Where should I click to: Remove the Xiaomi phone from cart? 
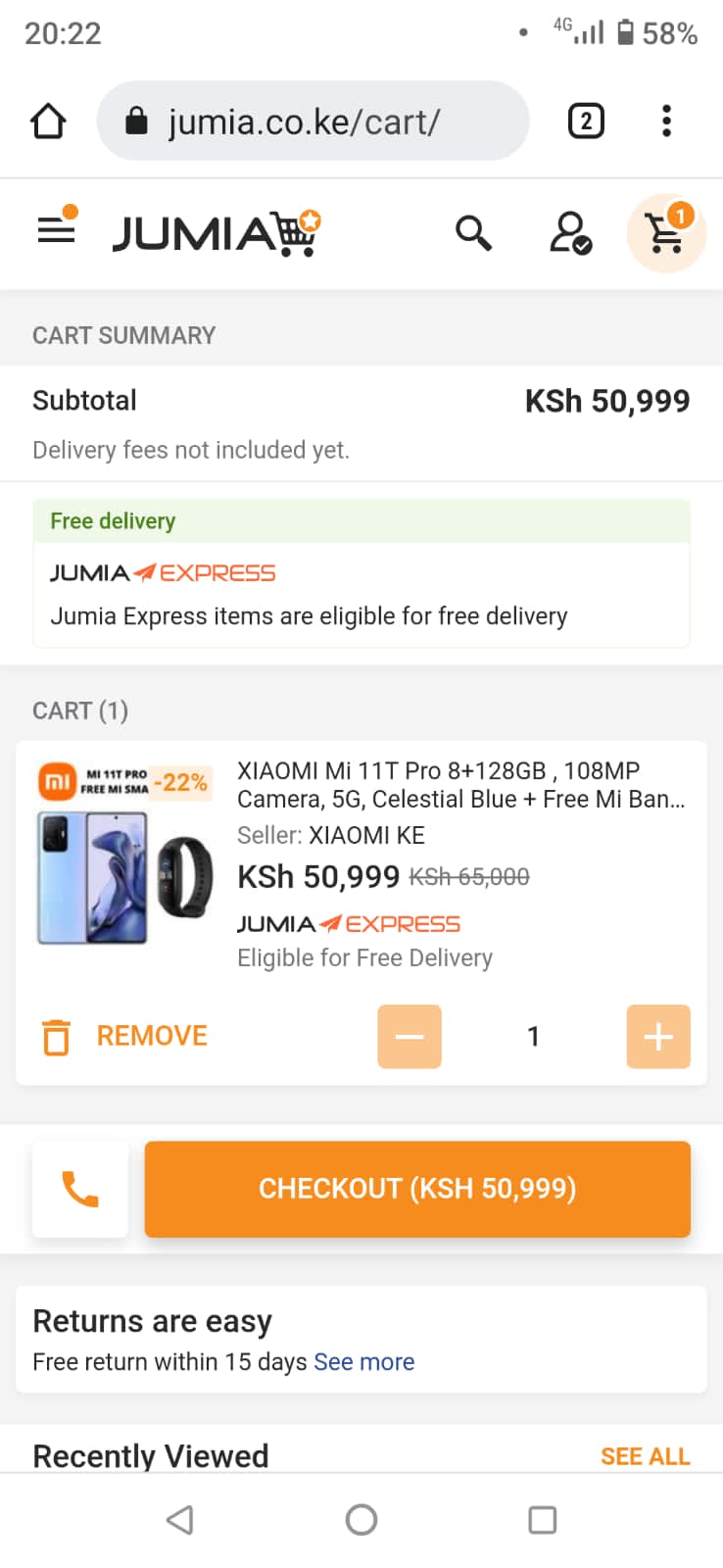point(125,1036)
